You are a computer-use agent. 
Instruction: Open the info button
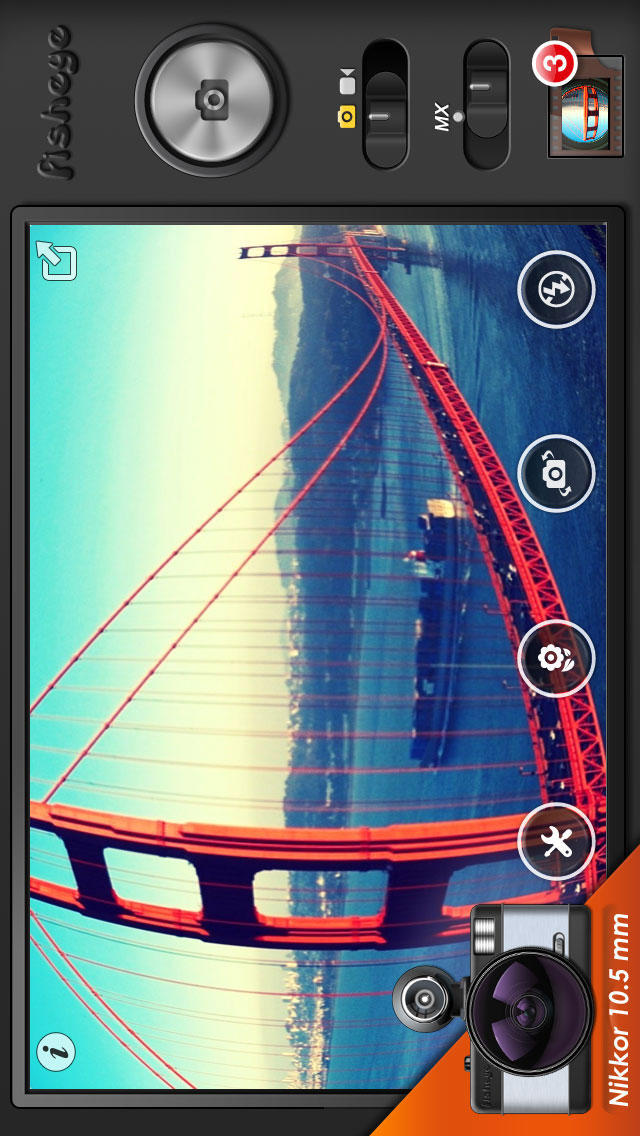click(56, 1051)
